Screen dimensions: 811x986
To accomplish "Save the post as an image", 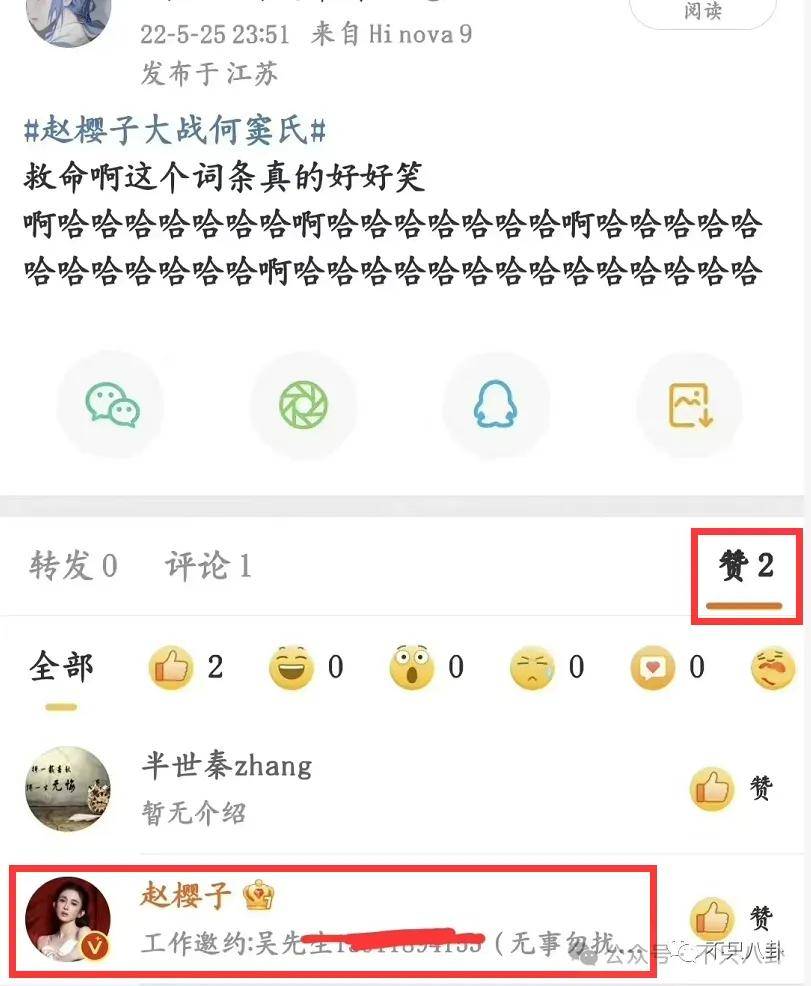I will [x=690, y=405].
